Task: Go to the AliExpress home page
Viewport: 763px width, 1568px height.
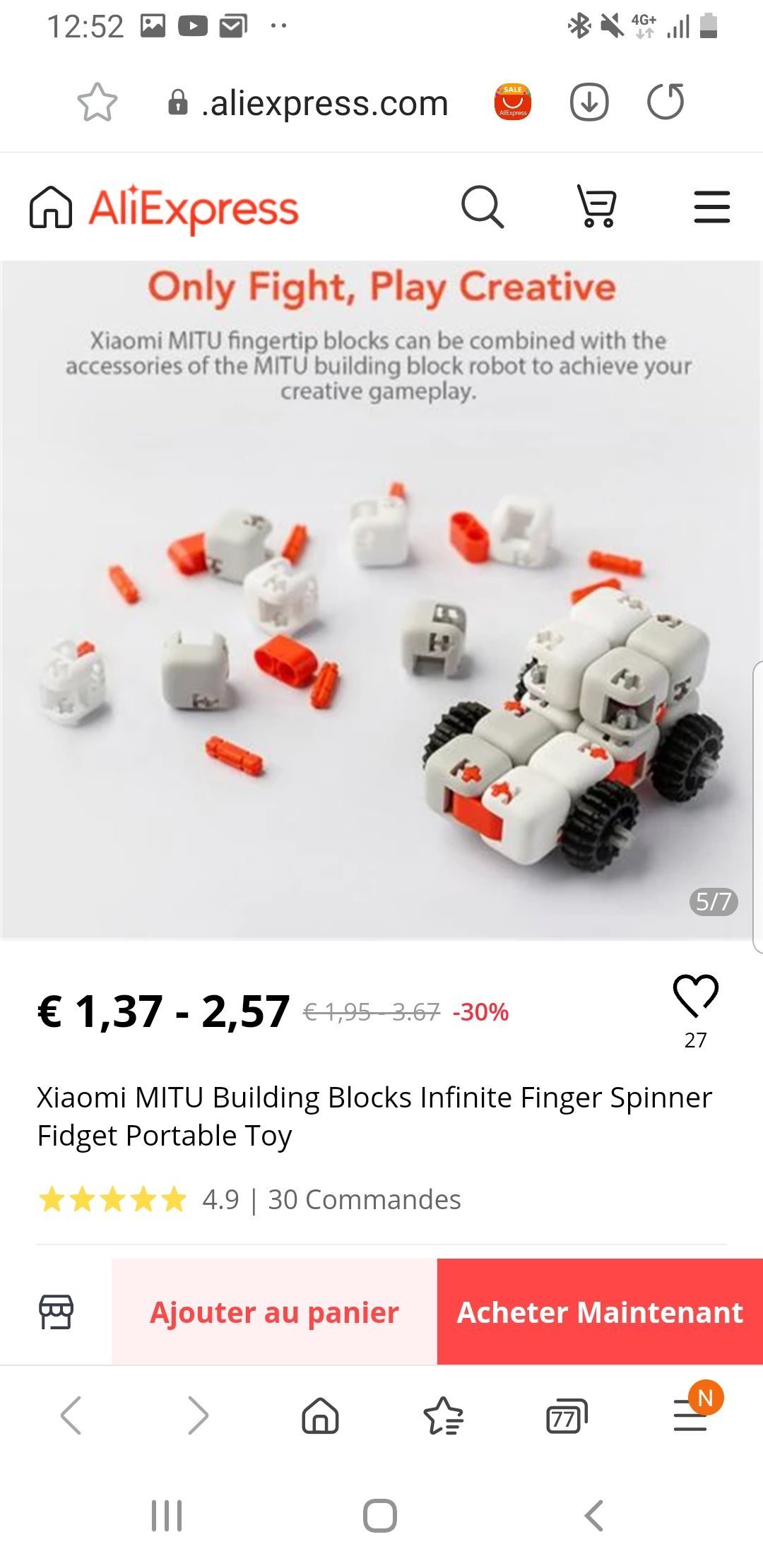Action: [x=51, y=208]
